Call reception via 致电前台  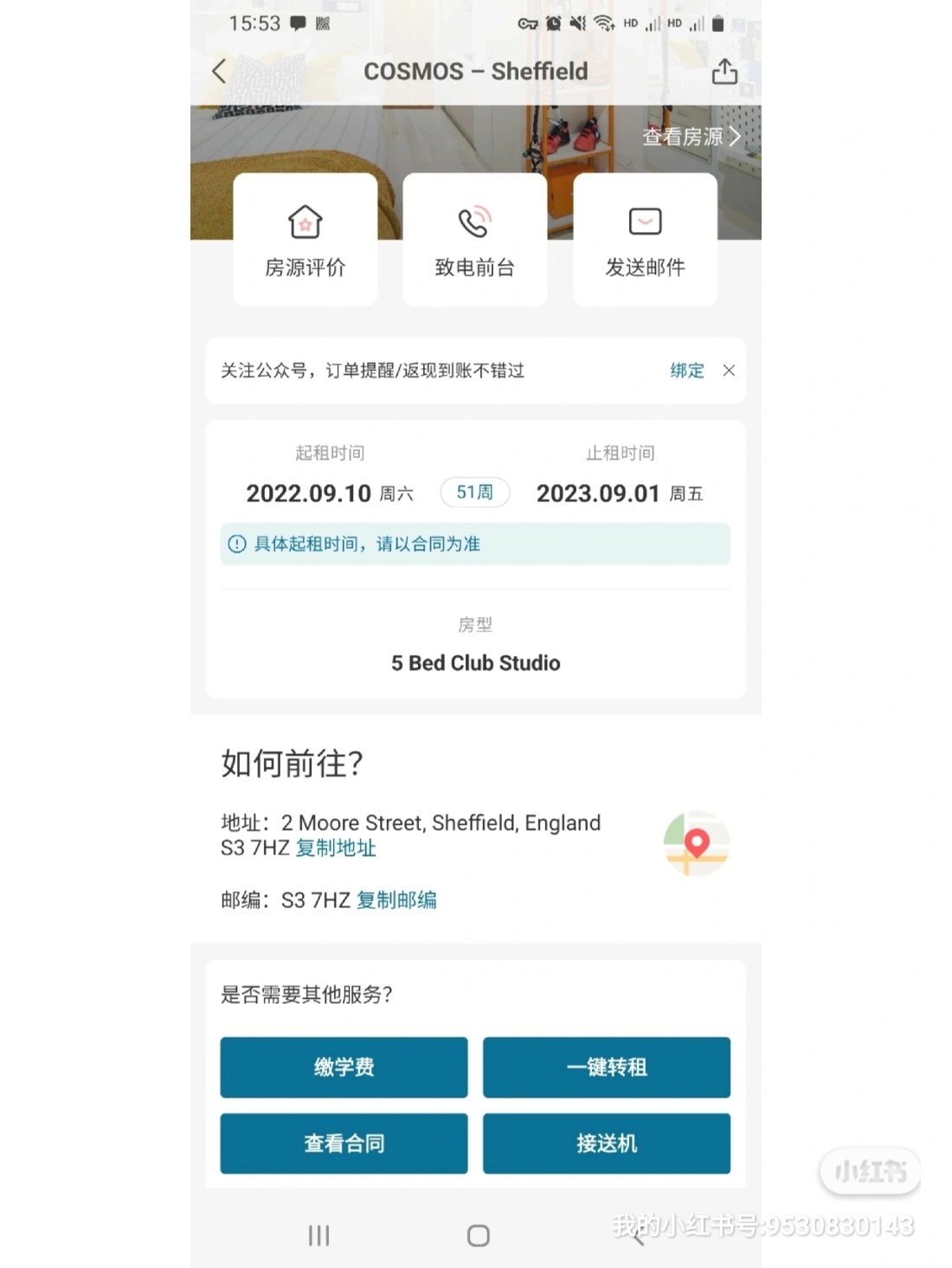pyautogui.click(x=474, y=240)
